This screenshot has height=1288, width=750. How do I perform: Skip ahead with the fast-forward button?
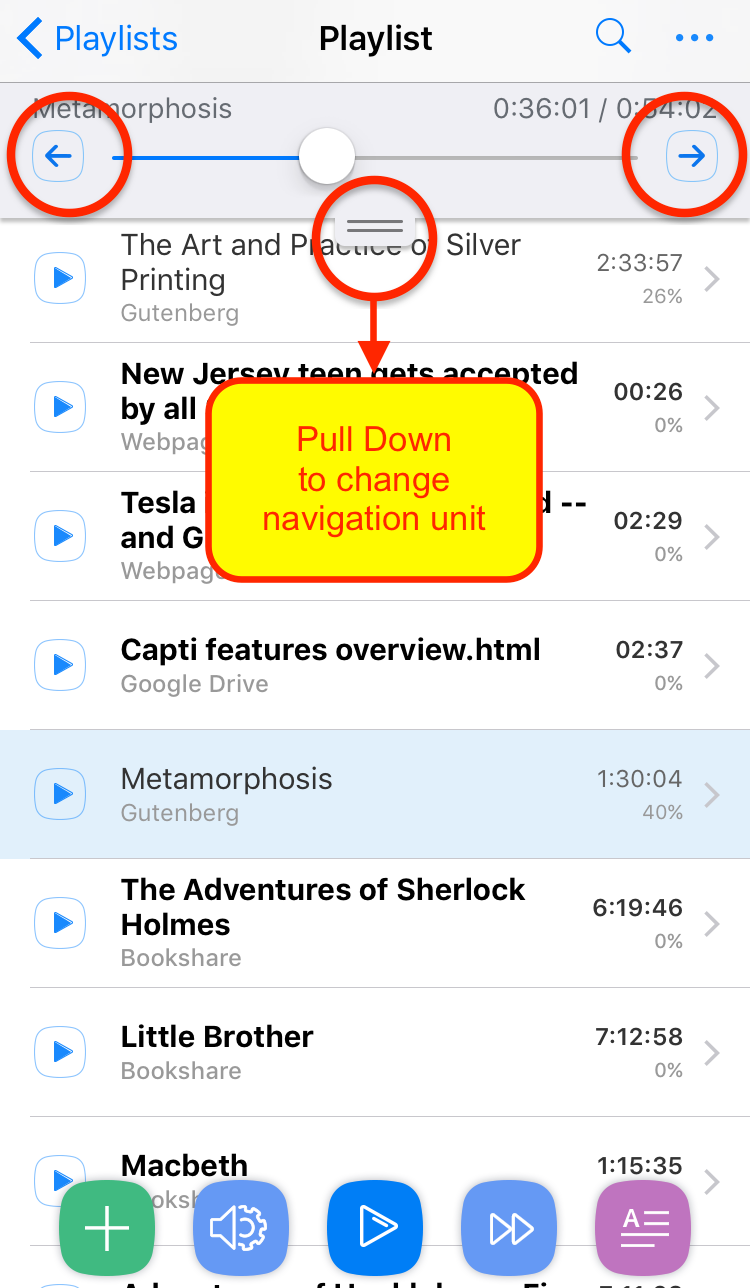(509, 1229)
